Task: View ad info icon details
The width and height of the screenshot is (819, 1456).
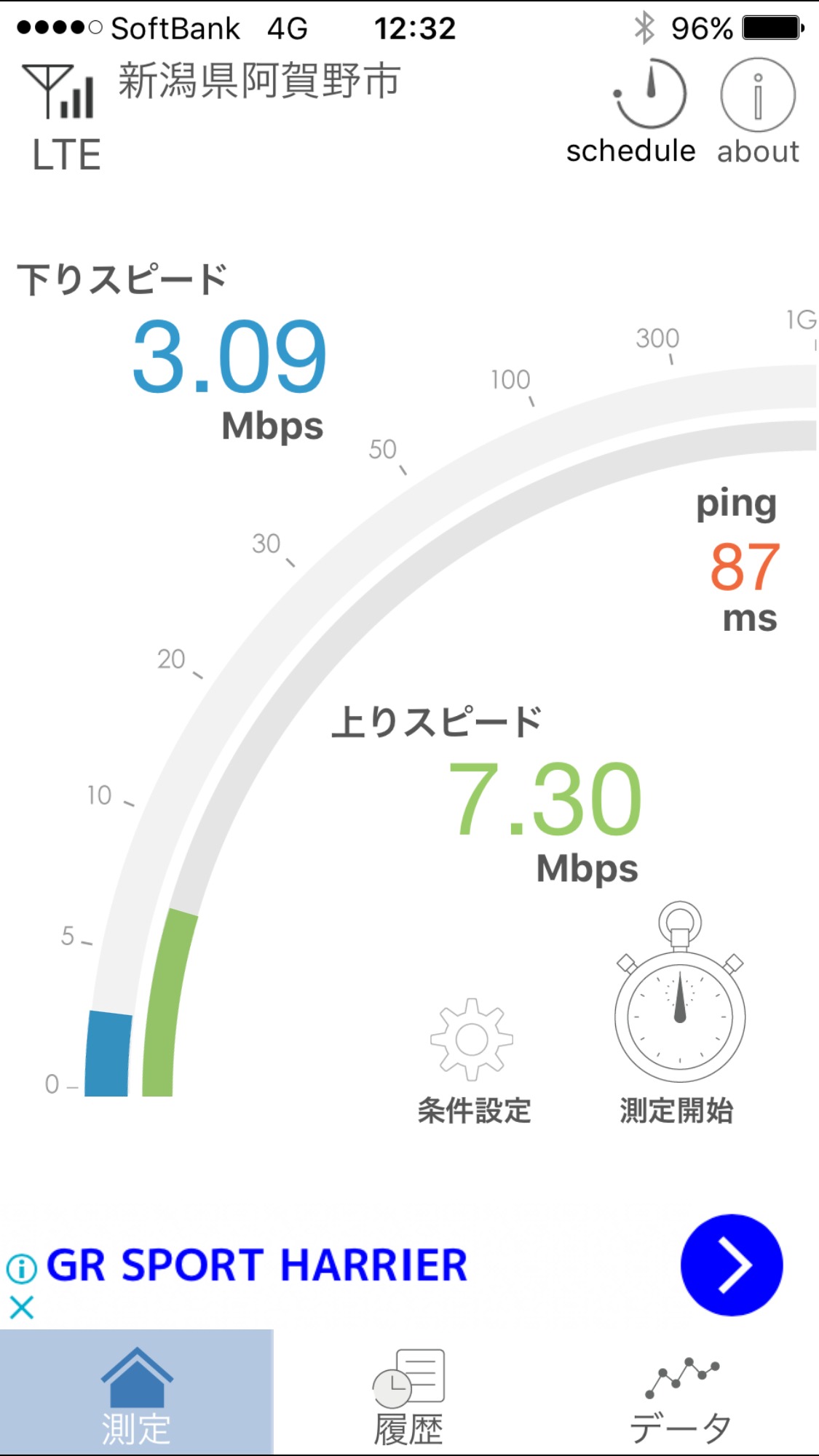Action: (x=22, y=1268)
